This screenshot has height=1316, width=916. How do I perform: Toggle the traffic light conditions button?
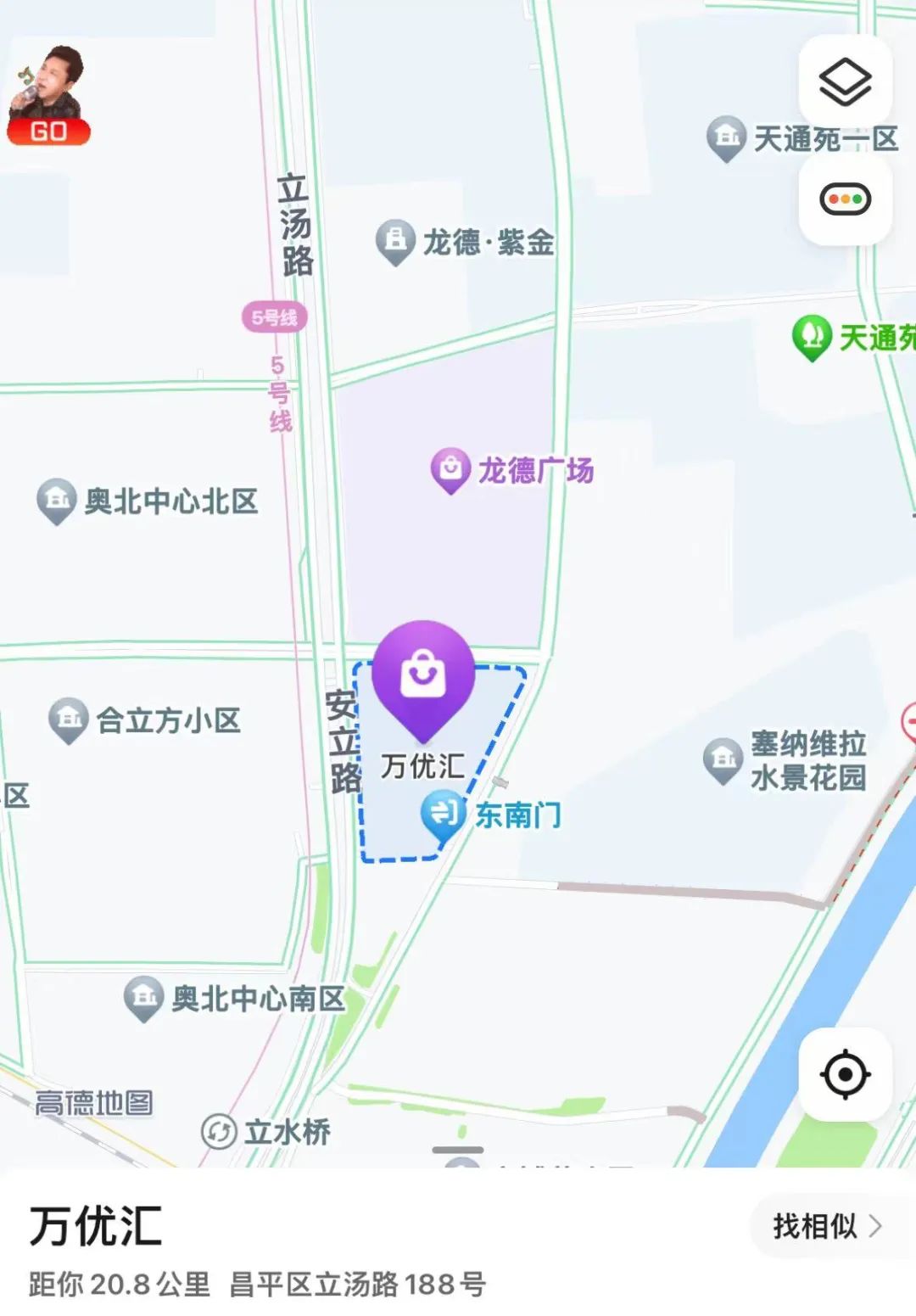pos(845,199)
